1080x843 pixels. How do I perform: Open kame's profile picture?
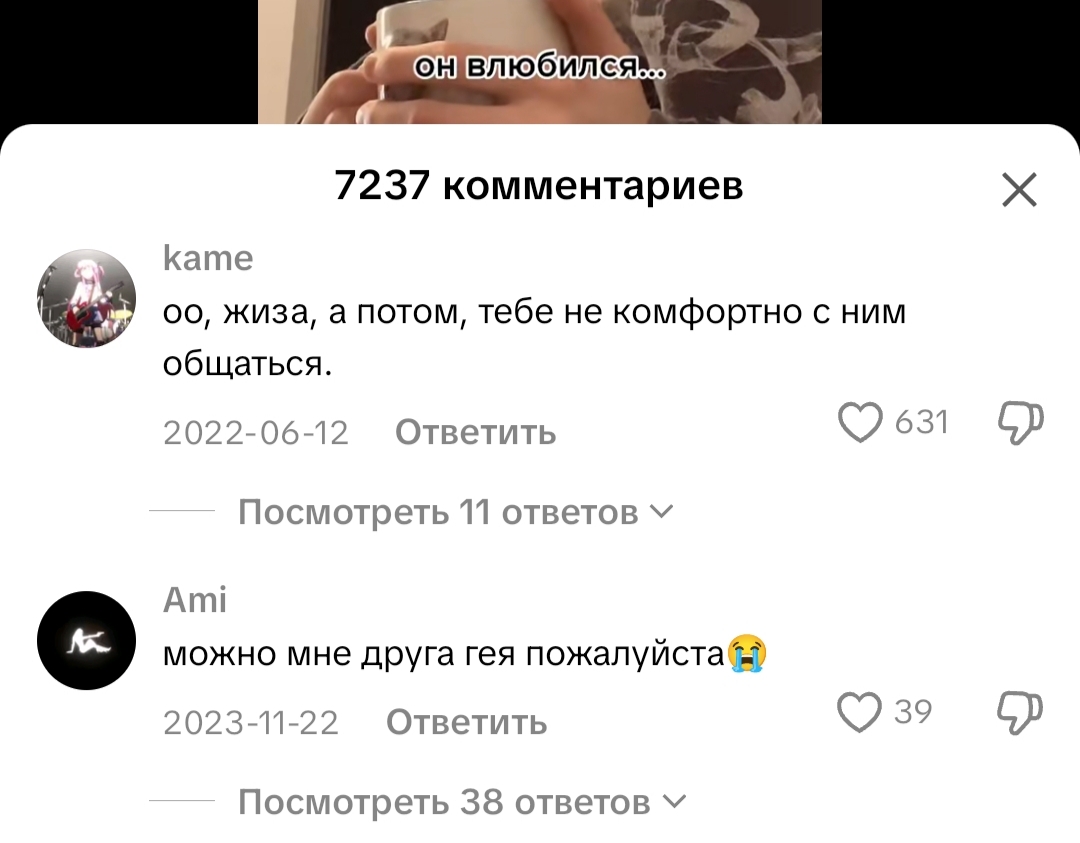(86, 298)
